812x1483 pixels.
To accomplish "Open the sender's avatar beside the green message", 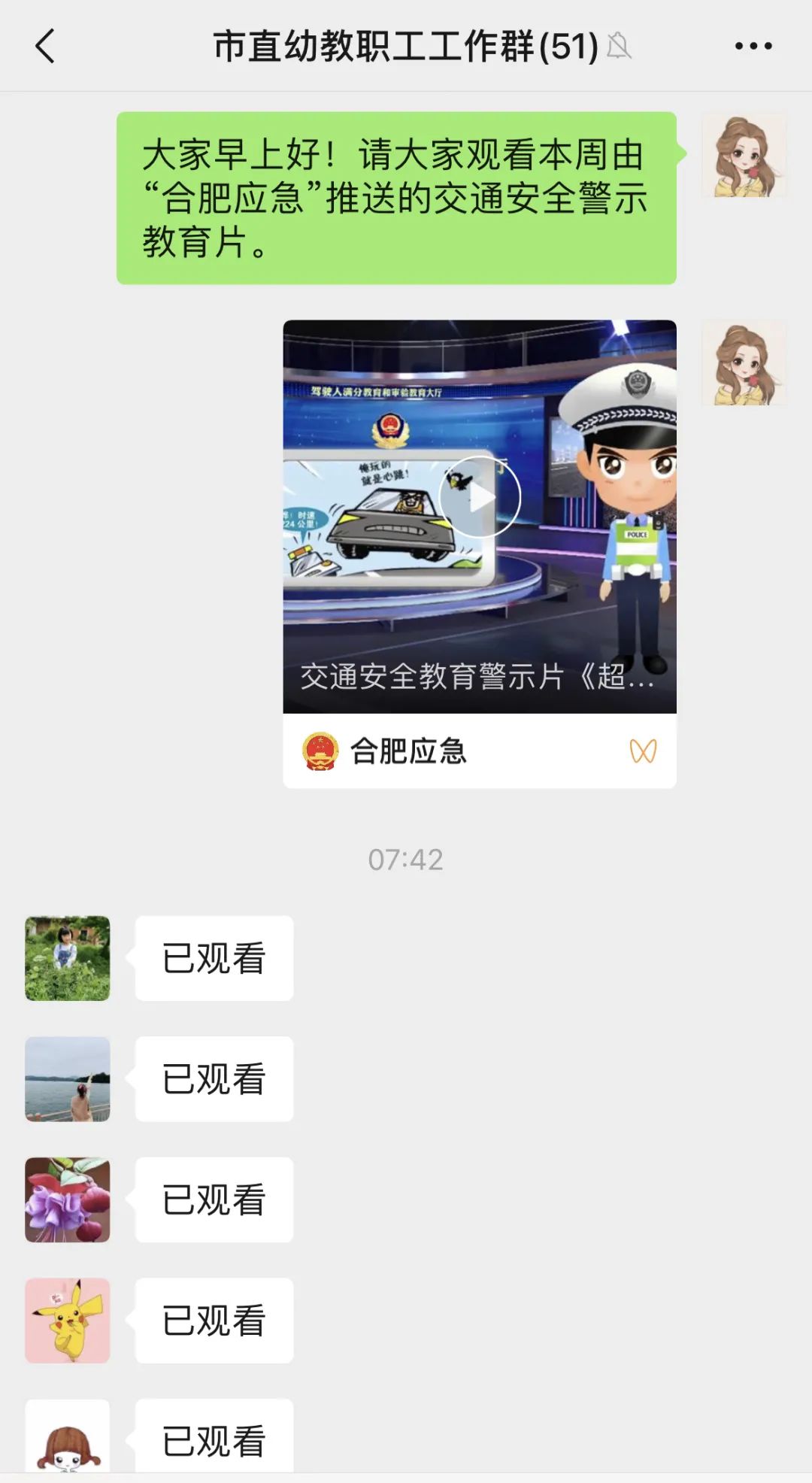I will (x=744, y=156).
